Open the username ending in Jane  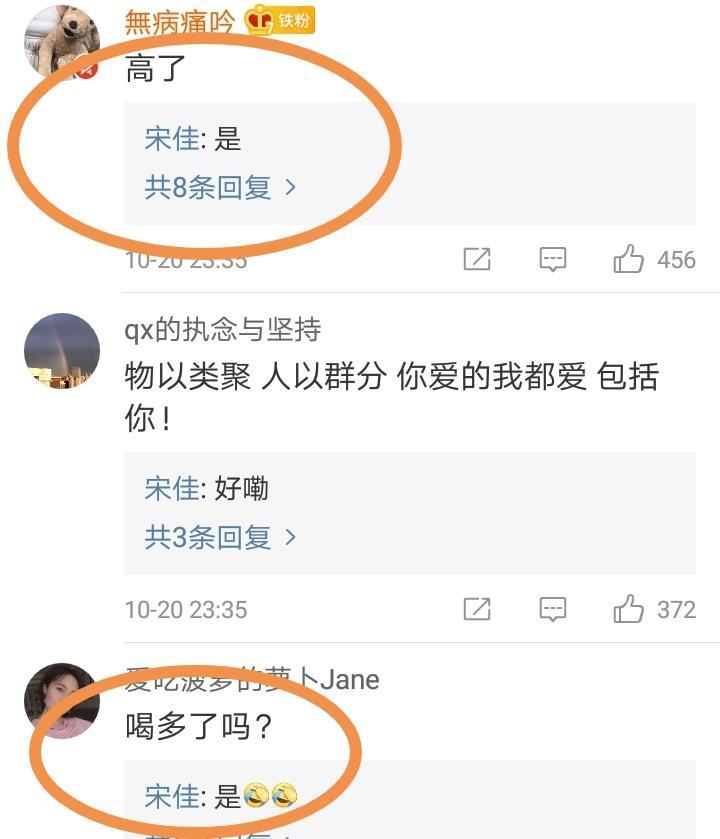tap(252, 680)
